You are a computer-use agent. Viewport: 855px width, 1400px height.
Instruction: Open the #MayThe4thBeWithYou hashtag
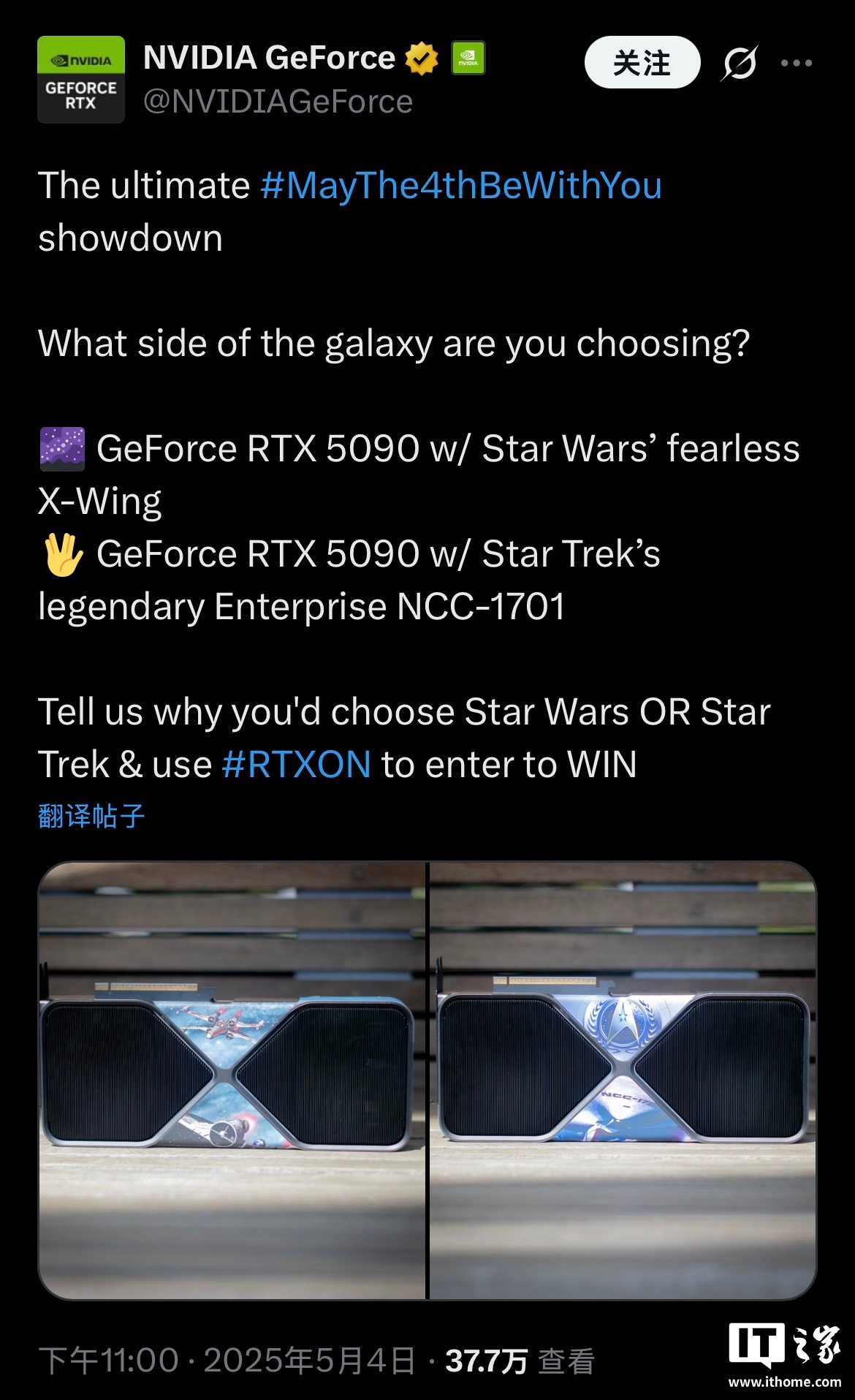(460, 186)
